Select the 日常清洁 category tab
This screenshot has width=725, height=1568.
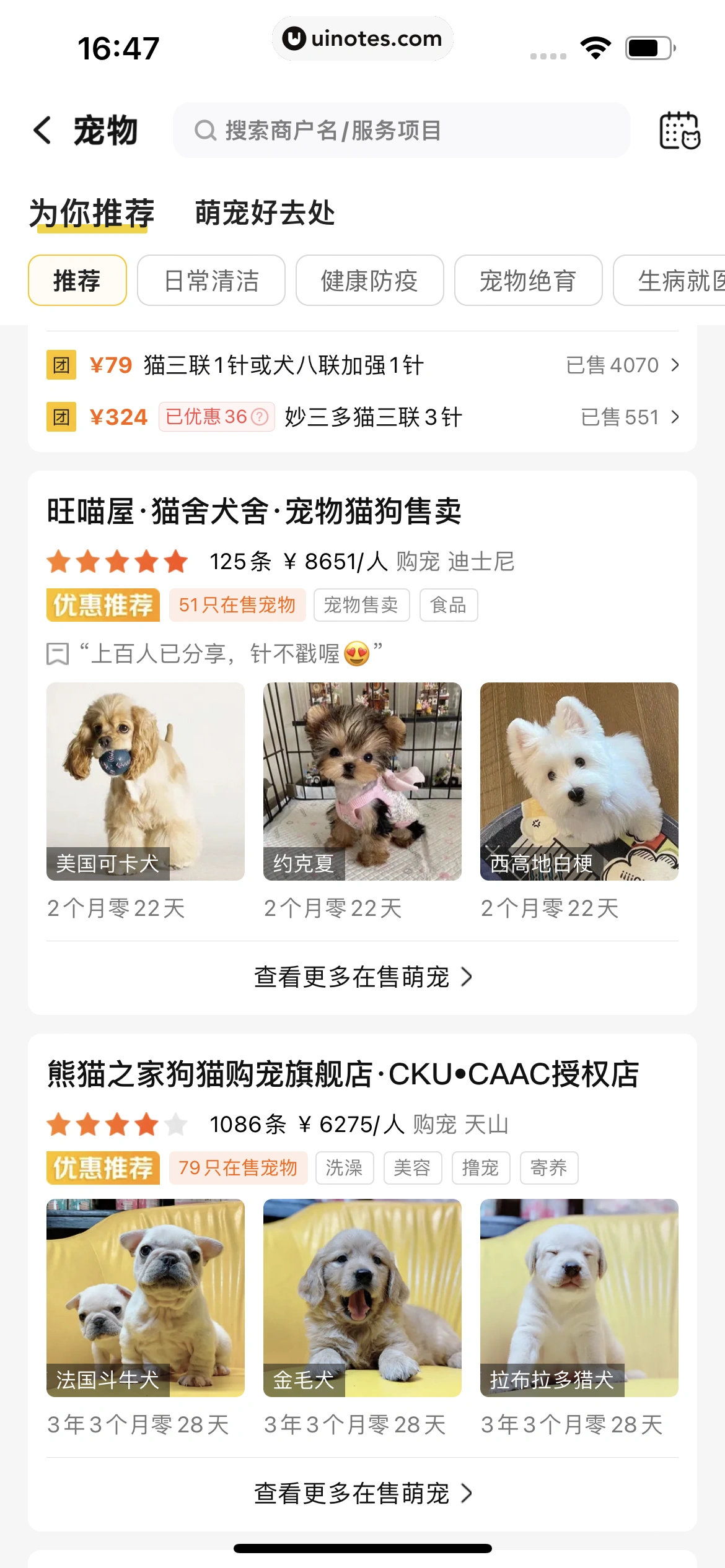[210, 281]
